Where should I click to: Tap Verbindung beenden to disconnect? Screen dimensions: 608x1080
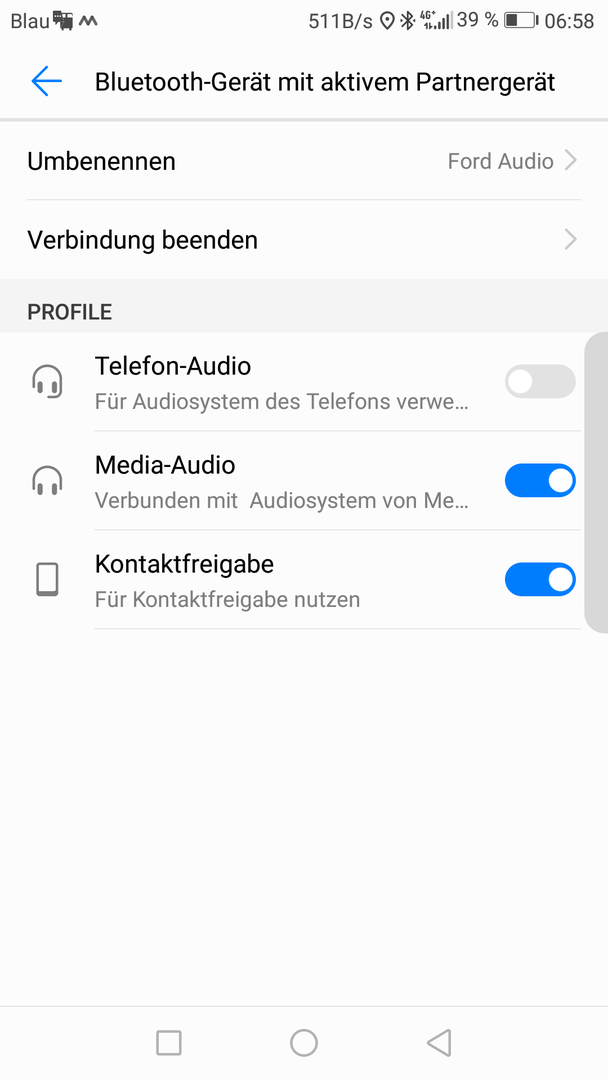pyautogui.click(x=304, y=240)
